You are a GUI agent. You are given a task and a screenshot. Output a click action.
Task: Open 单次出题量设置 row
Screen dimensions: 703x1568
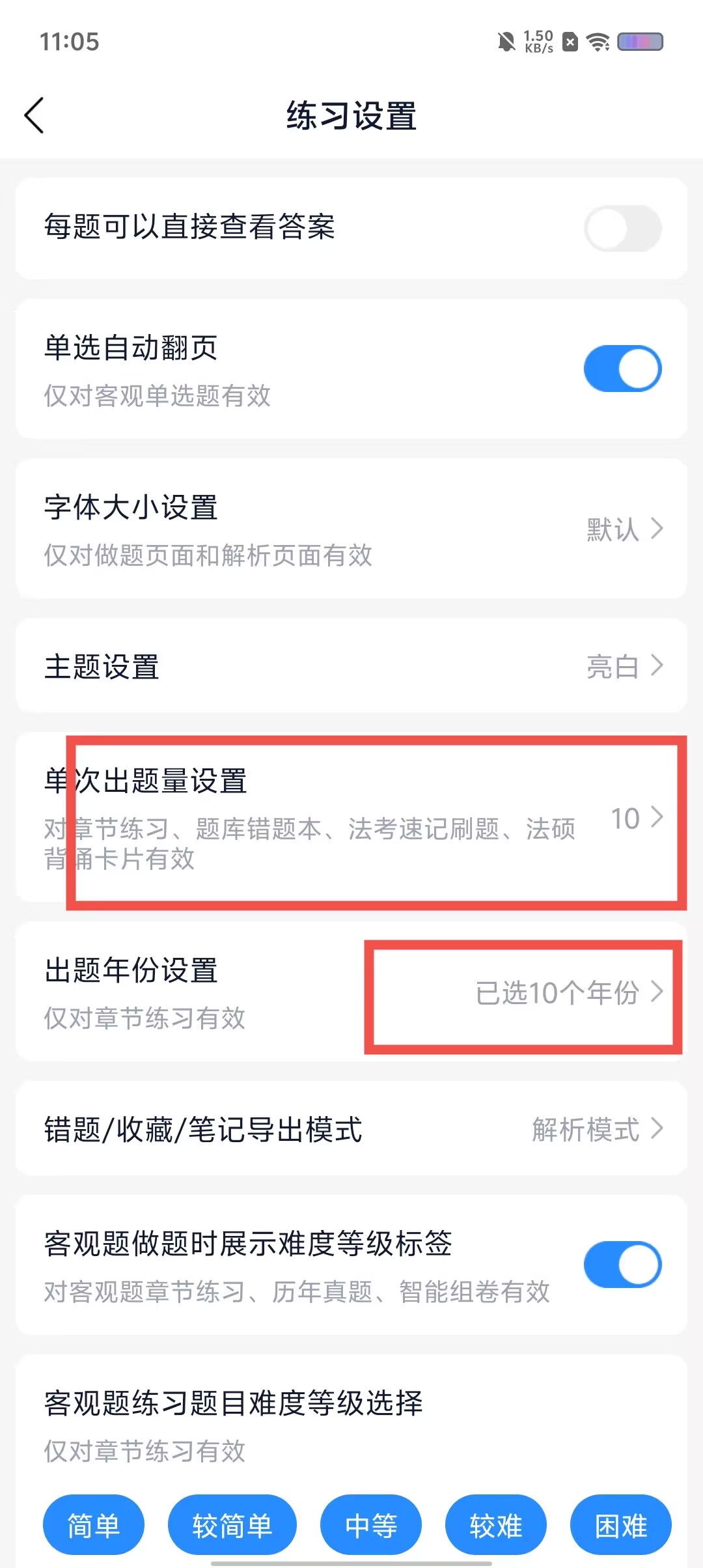click(351, 817)
